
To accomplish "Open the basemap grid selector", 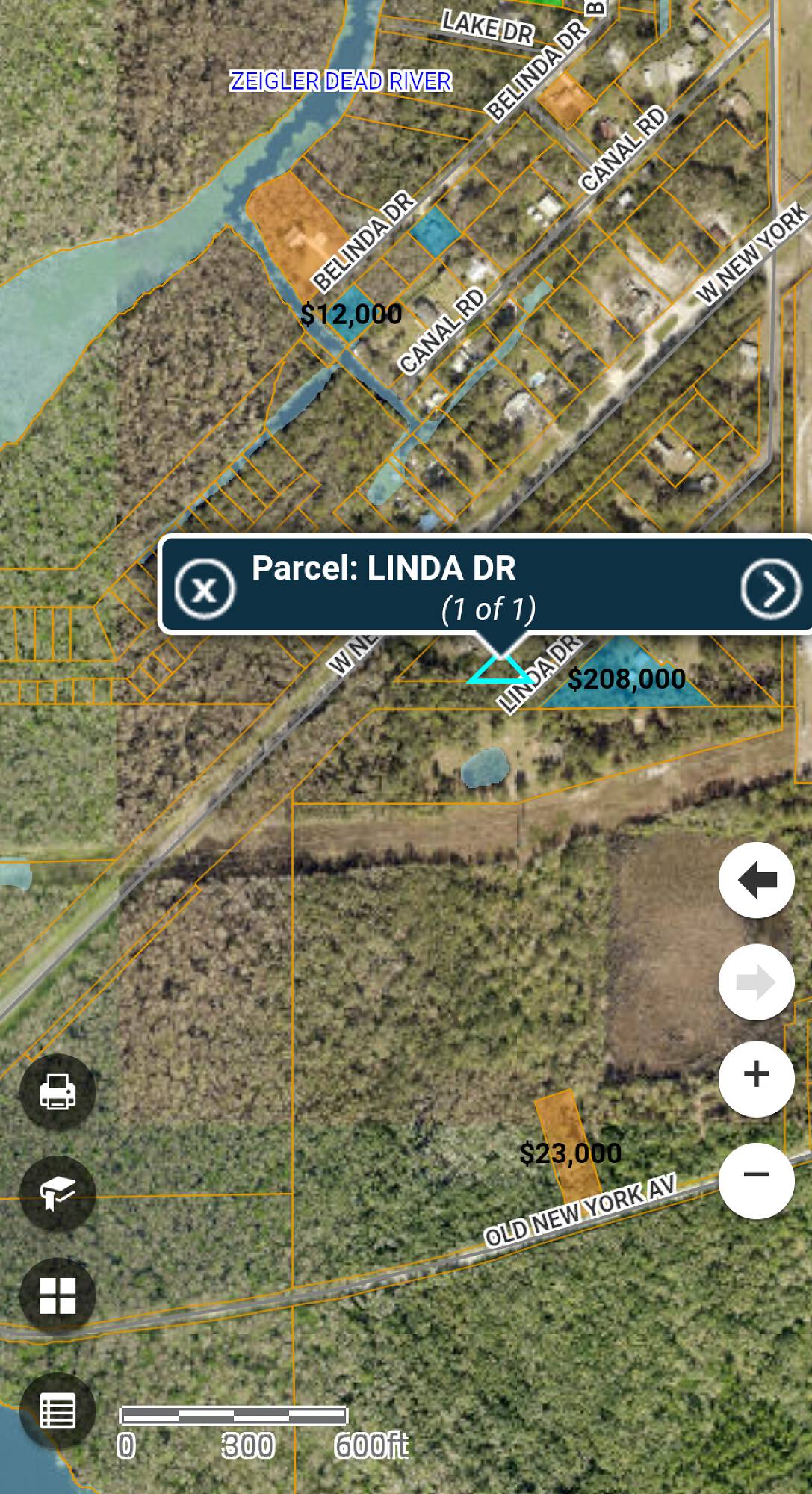I will pos(58,1295).
